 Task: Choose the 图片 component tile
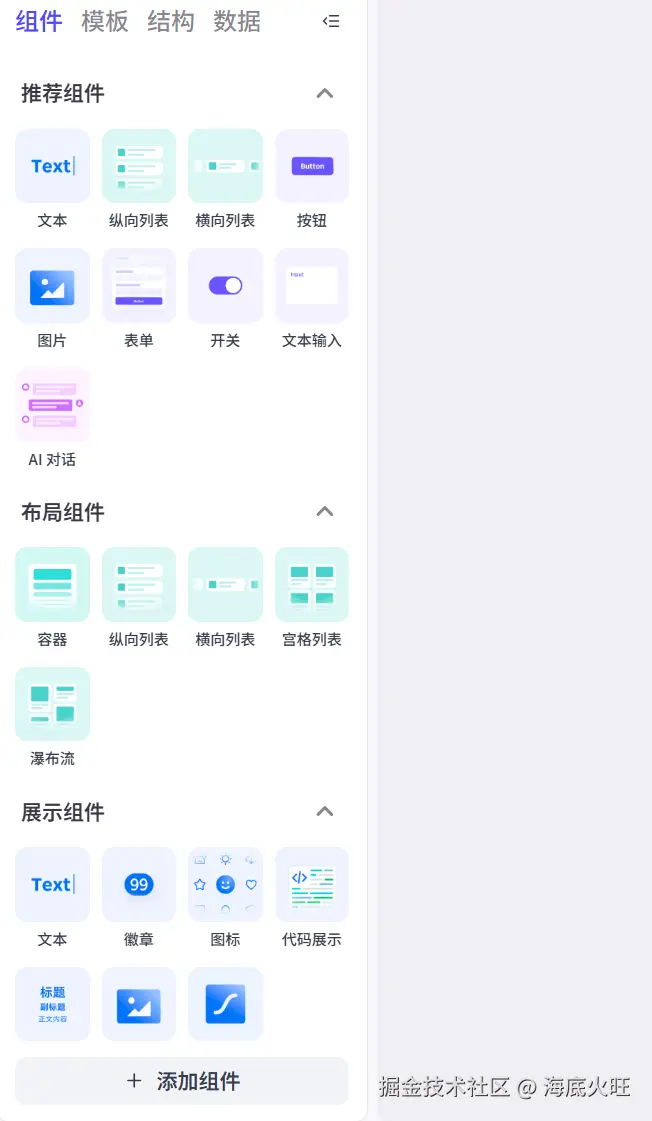52,286
